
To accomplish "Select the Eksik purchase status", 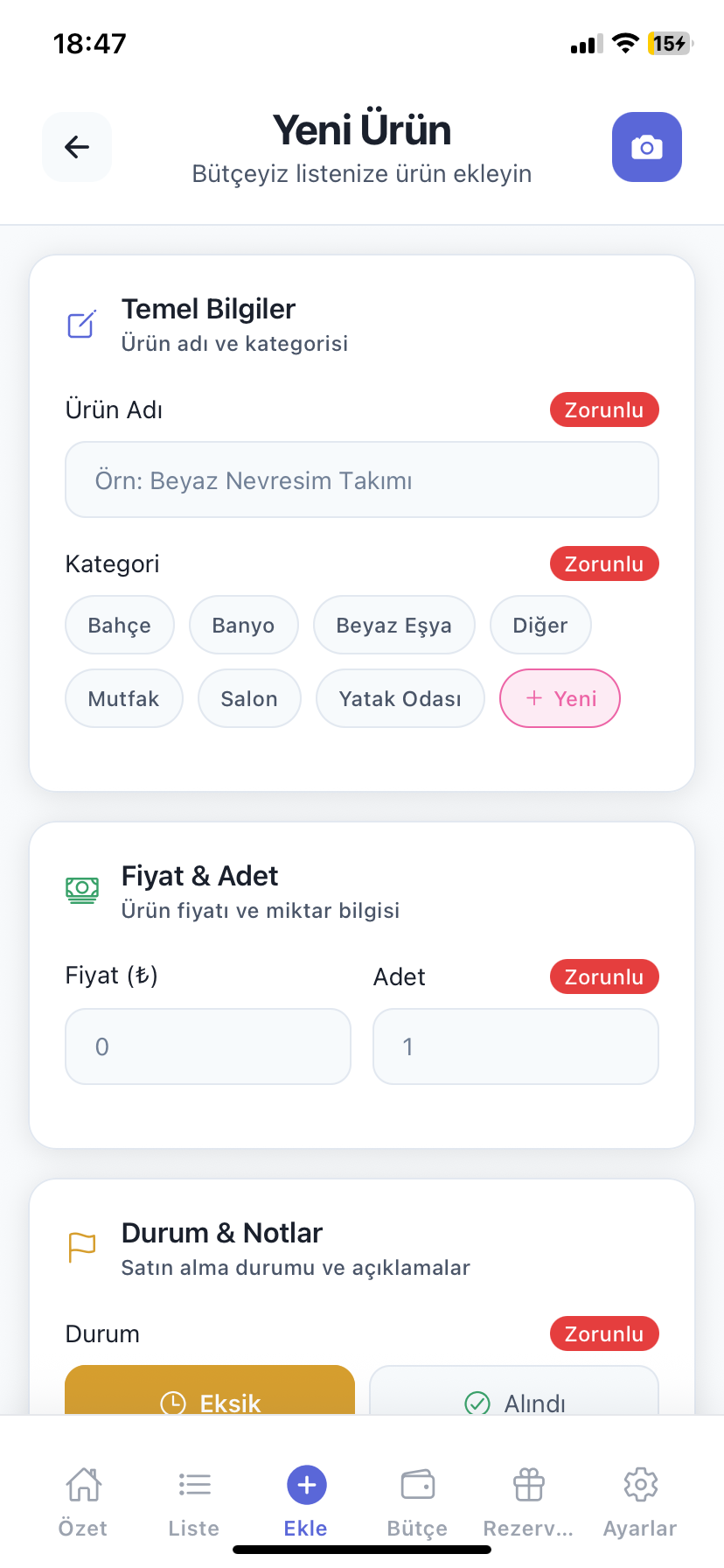I will tap(209, 1400).
